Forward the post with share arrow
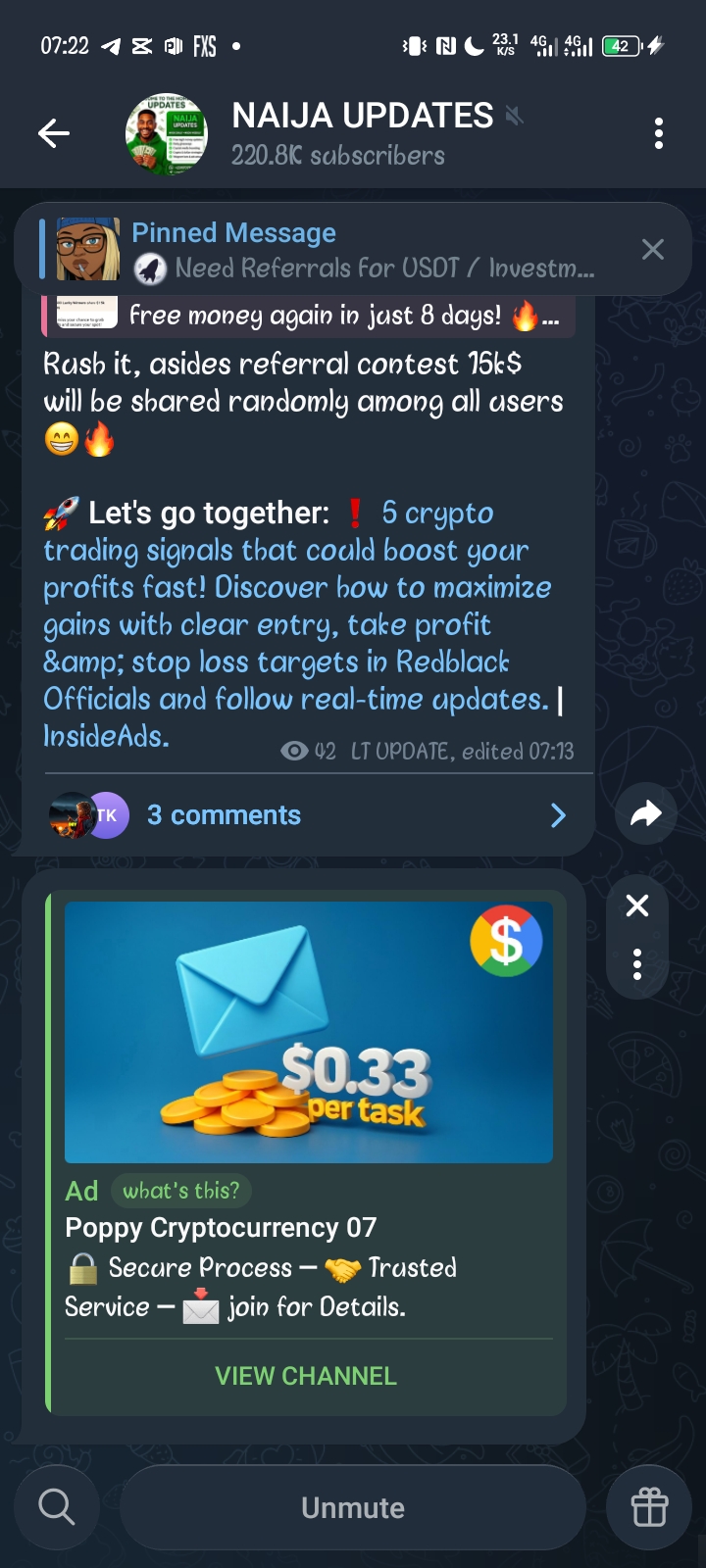Image resolution: width=706 pixels, height=1568 pixels. (x=645, y=813)
